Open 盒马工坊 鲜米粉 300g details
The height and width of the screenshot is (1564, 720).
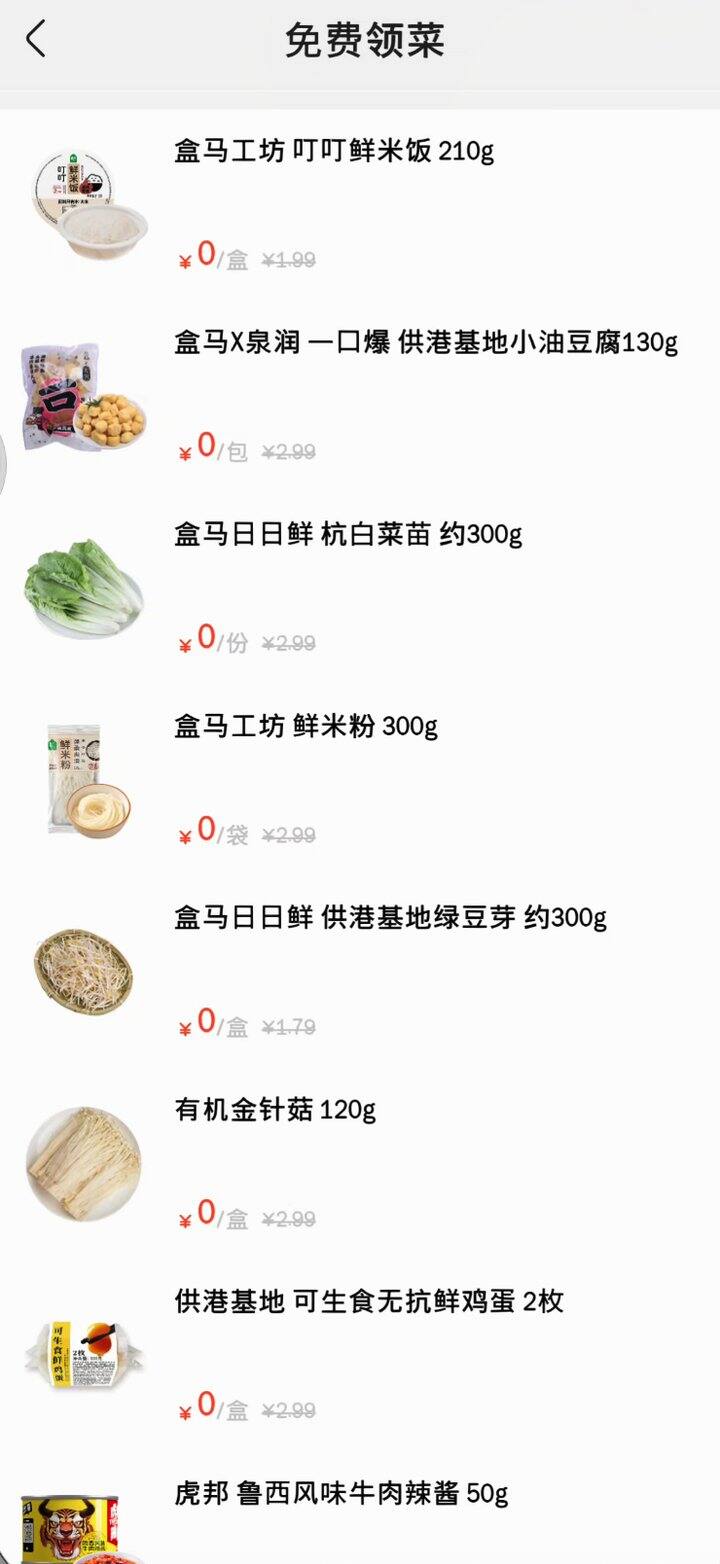click(x=306, y=727)
